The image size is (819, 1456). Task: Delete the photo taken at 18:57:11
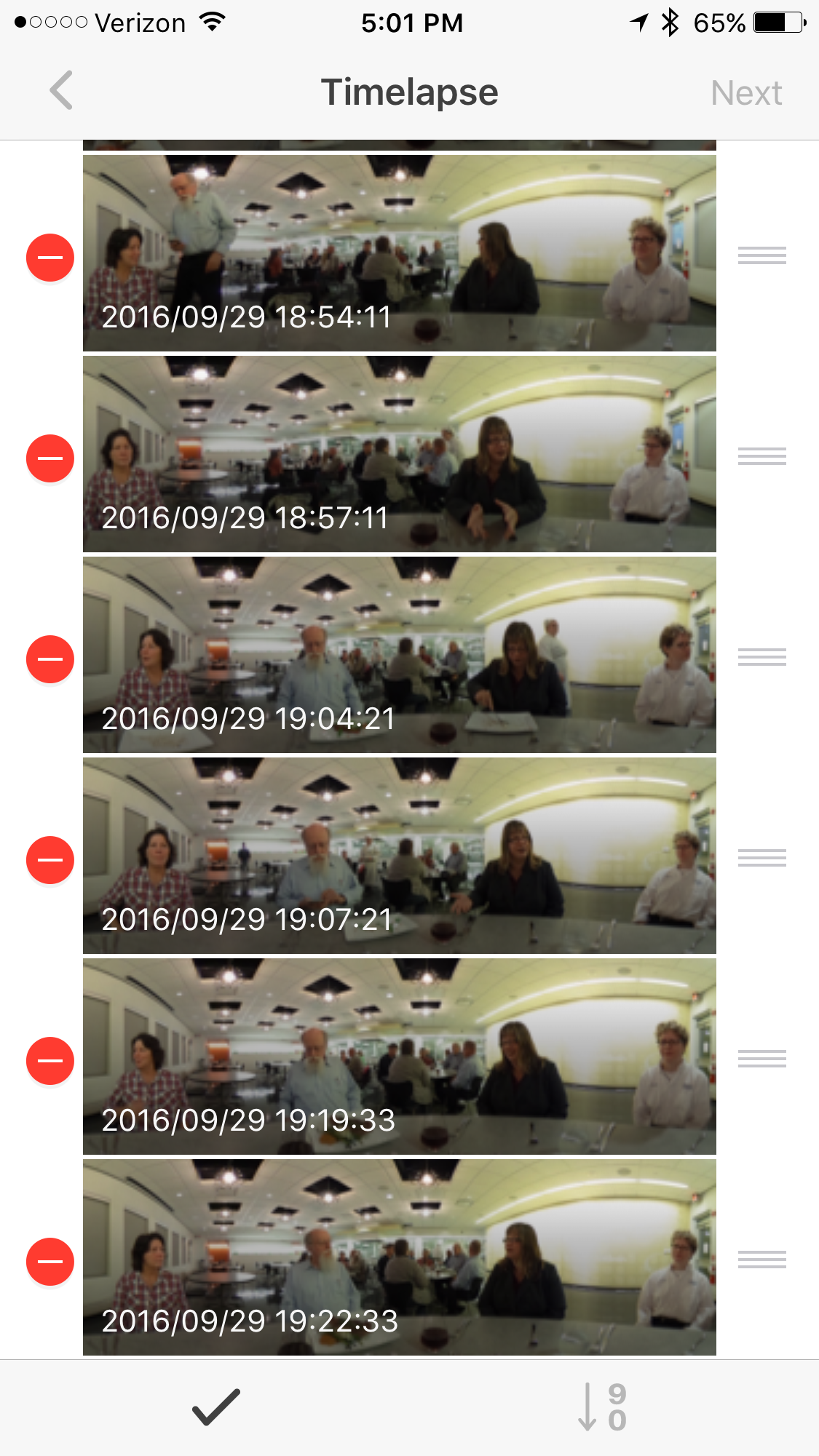[x=50, y=458]
